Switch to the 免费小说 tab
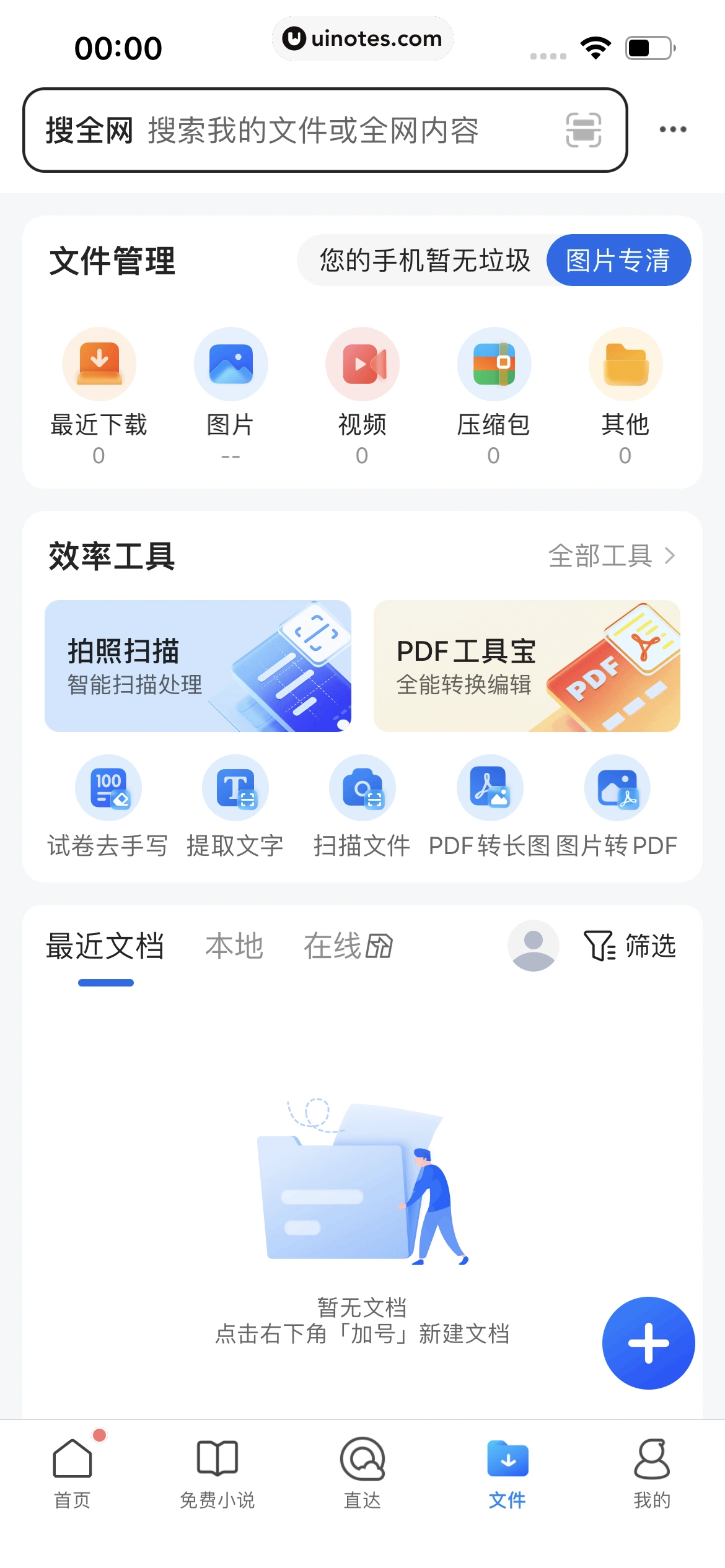The width and height of the screenshot is (725, 1568). coord(217,1473)
